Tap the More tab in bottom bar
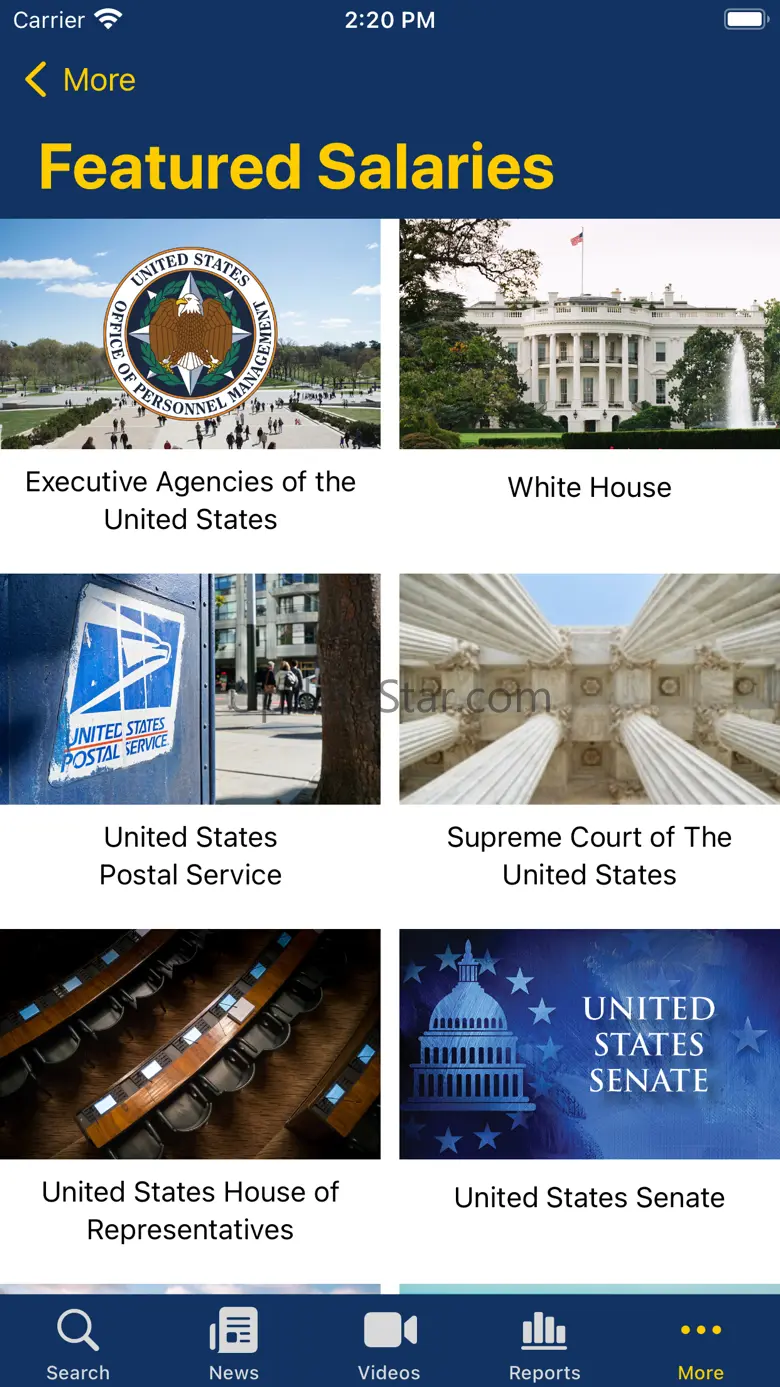This screenshot has width=780, height=1387. point(700,1344)
